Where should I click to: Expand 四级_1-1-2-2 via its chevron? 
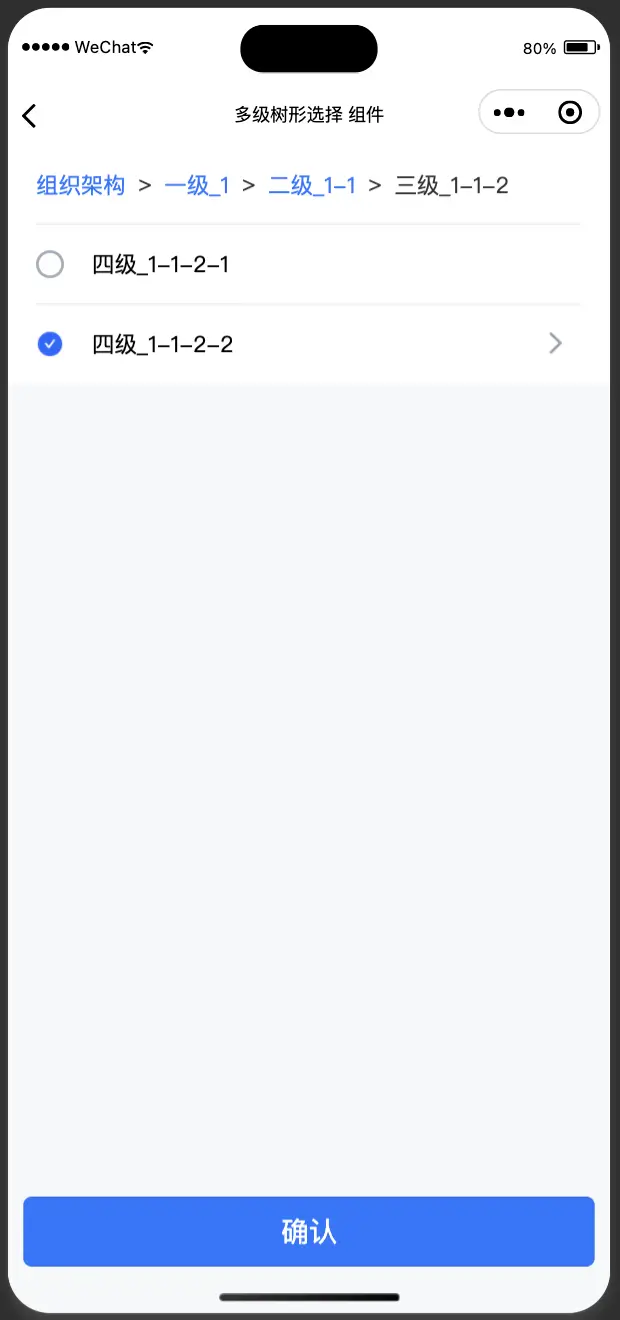click(556, 344)
